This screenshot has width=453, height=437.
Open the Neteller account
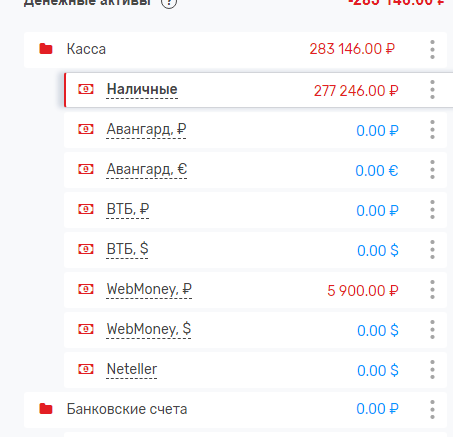tap(132, 369)
